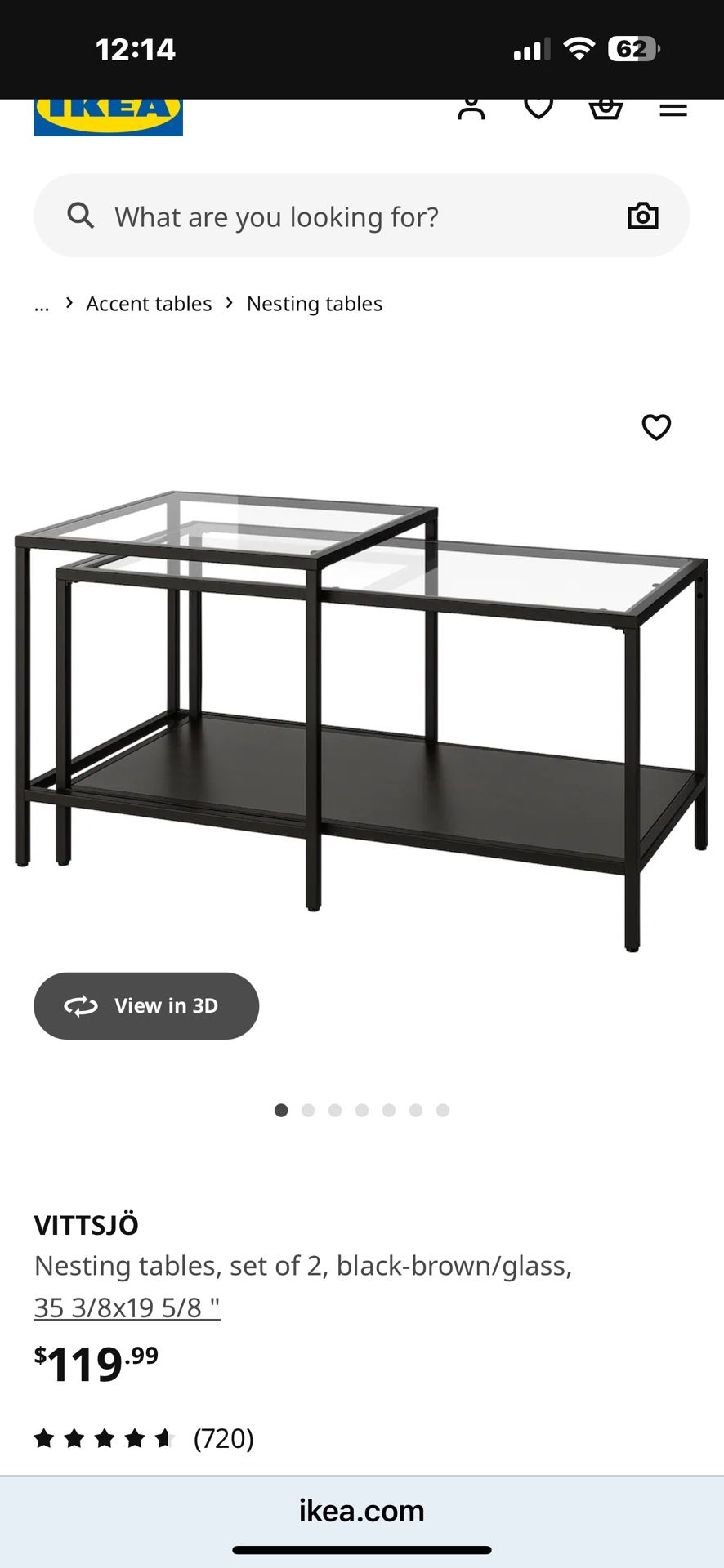The width and height of the screenshot is (724, 1568).
Task: Jump to the second image page dot
Action: (x=308, y=1110)
